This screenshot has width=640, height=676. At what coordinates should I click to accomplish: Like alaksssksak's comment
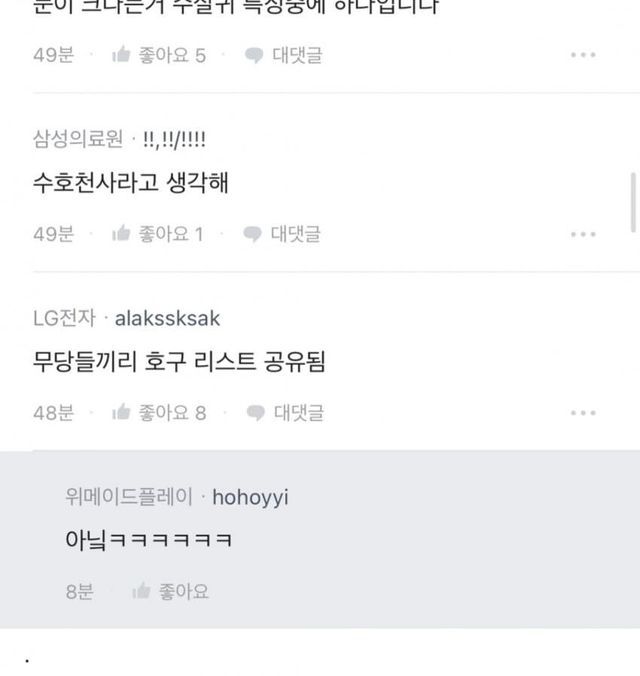pyautogui.click(x=160, y=412)
